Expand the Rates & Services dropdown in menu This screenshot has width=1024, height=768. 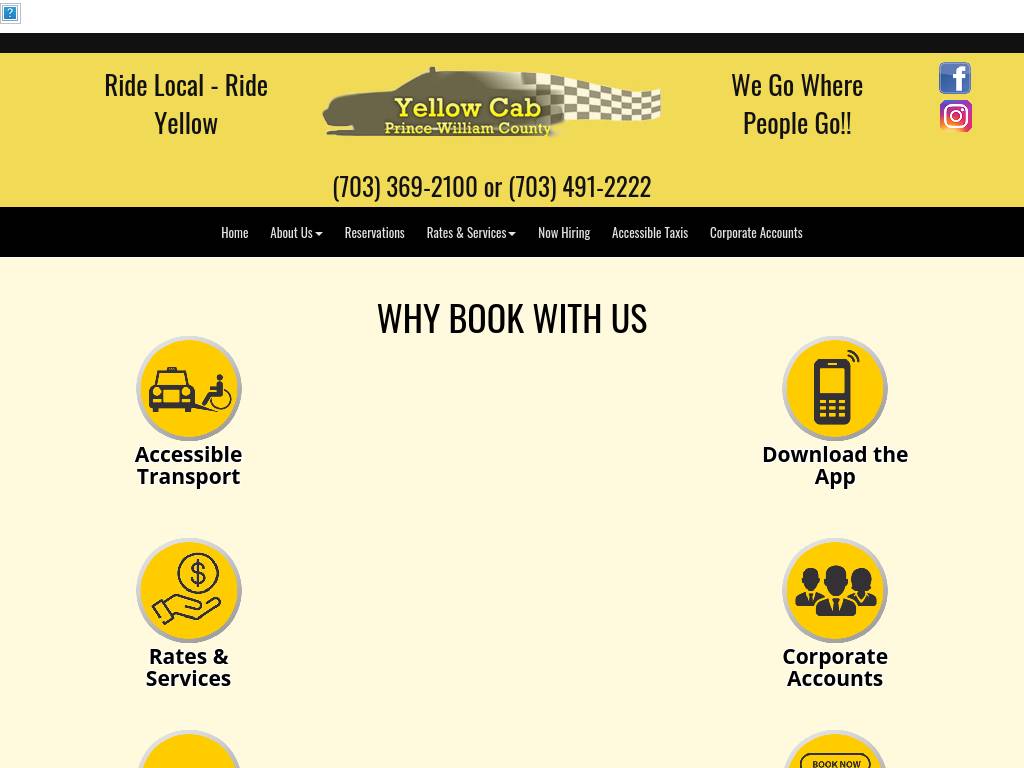(x=471, y=232)
